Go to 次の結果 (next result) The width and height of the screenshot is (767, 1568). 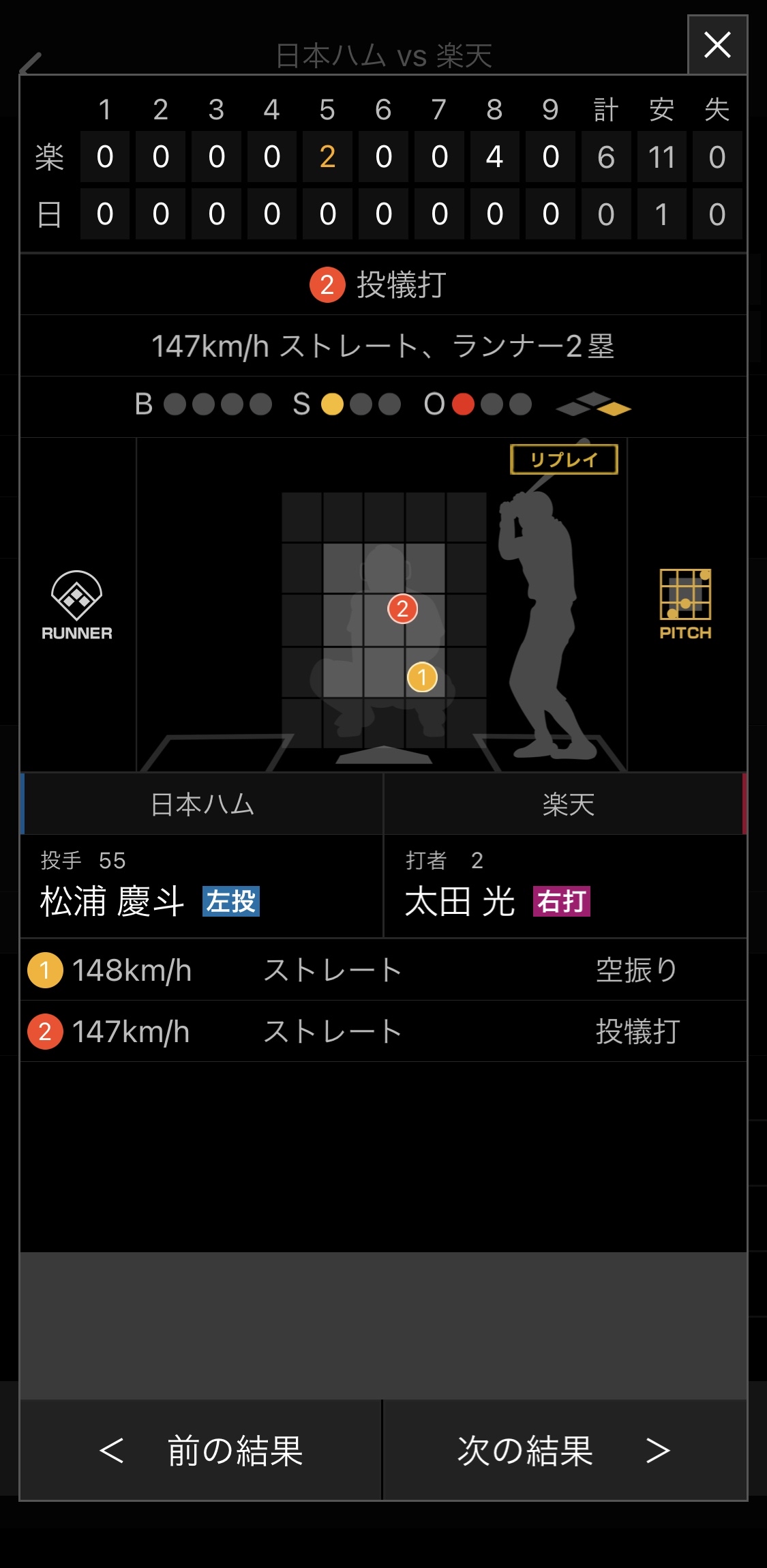pyautogui.click(x=565, y=1450)
